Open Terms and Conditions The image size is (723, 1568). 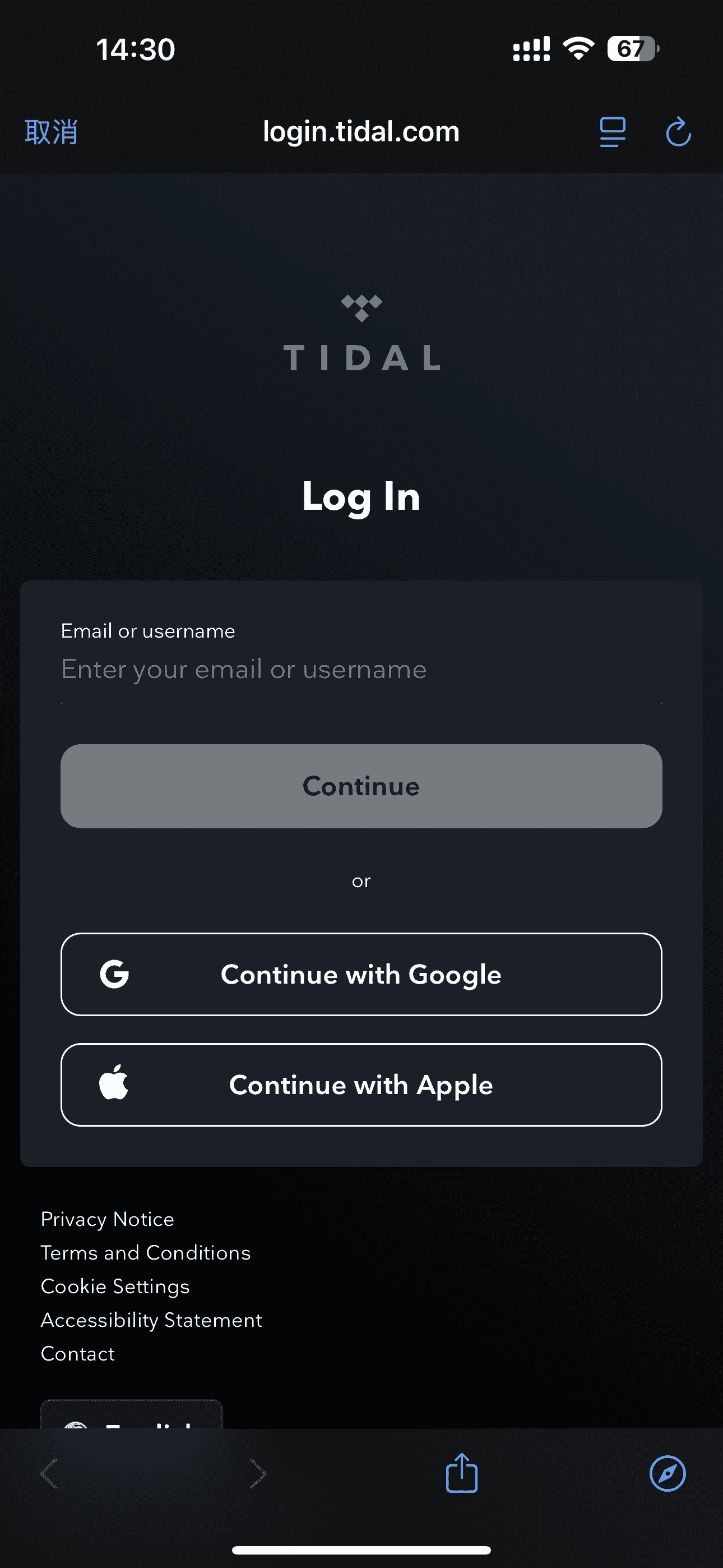point(146,1253)
